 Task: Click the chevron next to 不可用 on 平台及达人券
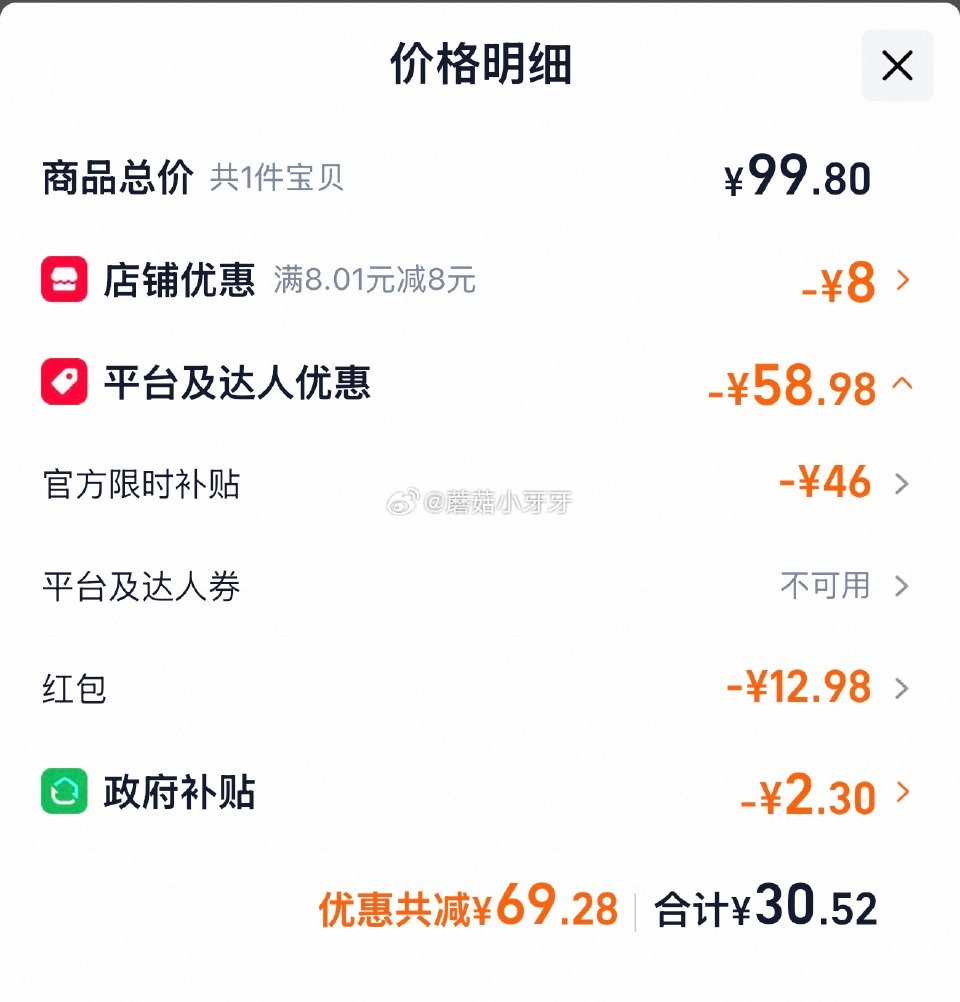(903, 587)
